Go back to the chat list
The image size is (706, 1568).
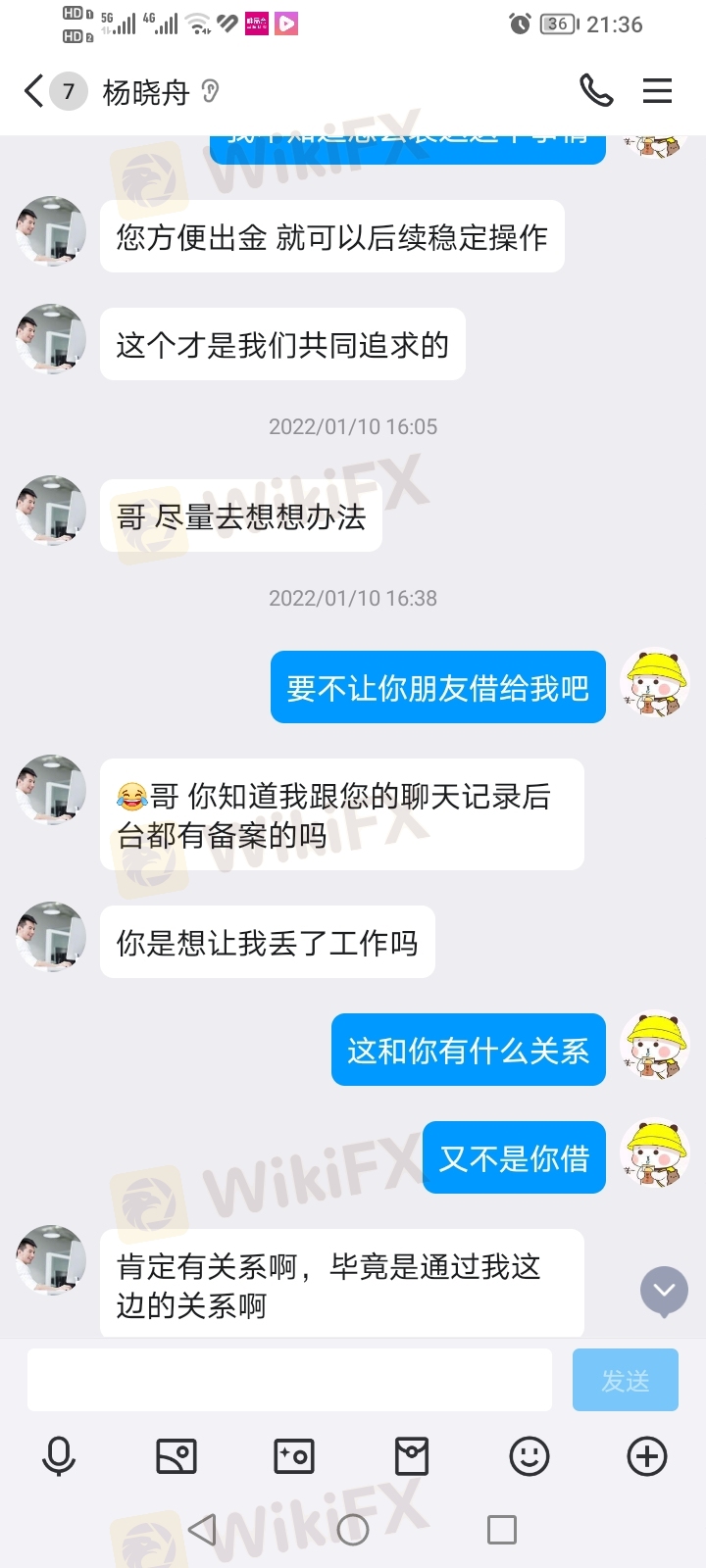34,92
